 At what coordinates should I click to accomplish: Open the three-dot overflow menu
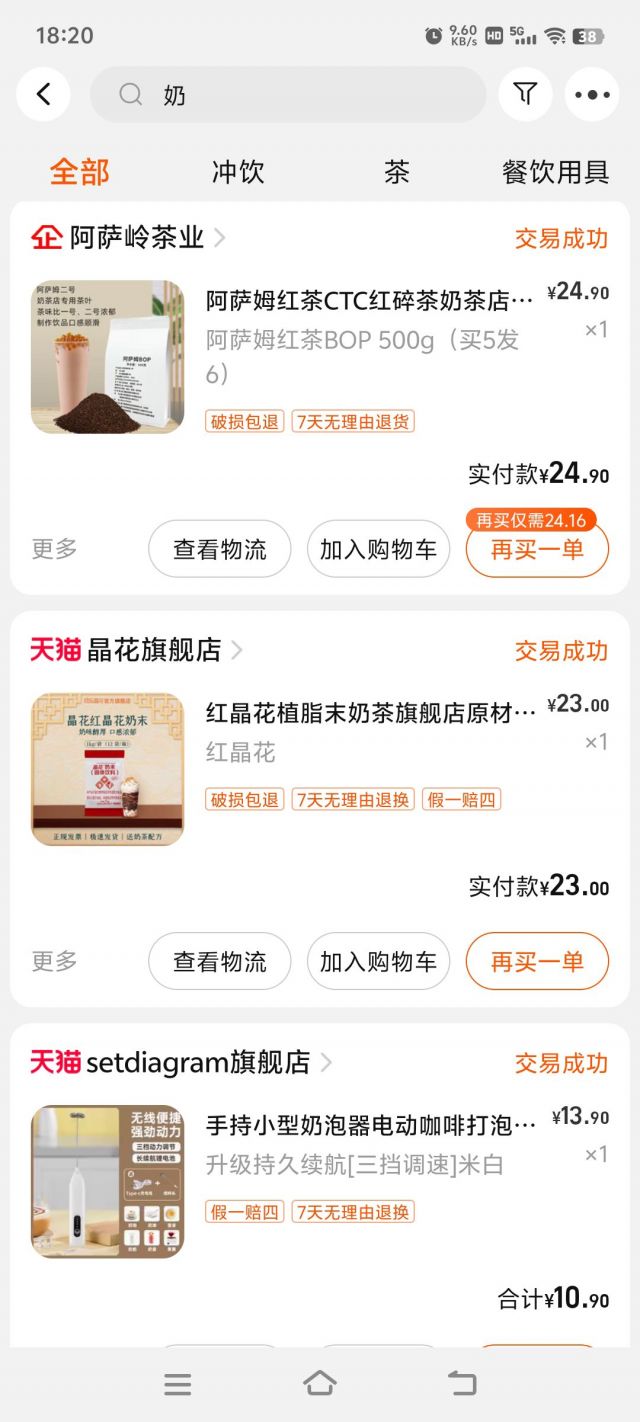click(x=592, y=95)
